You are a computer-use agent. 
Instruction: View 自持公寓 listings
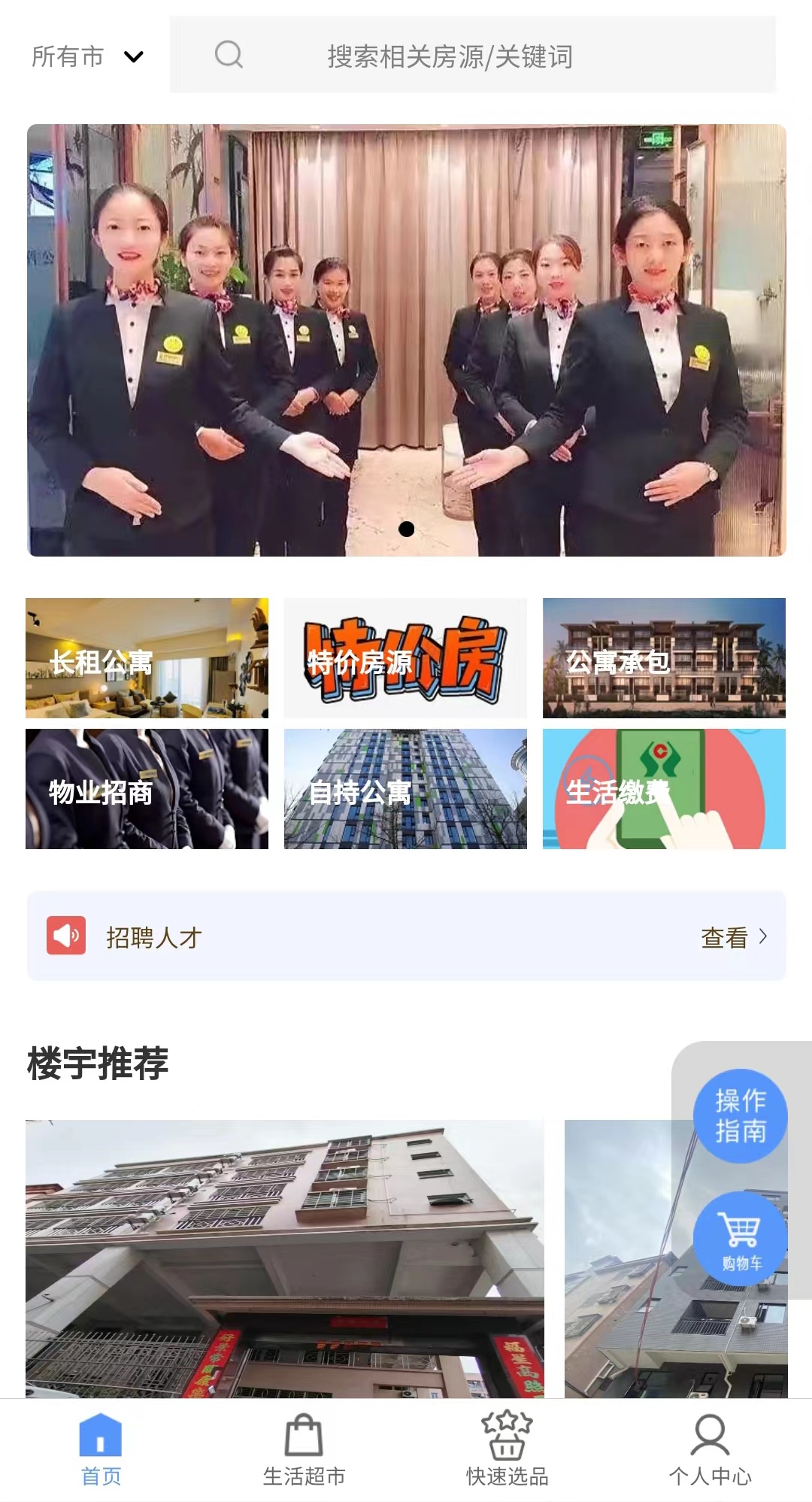[405, 789]
